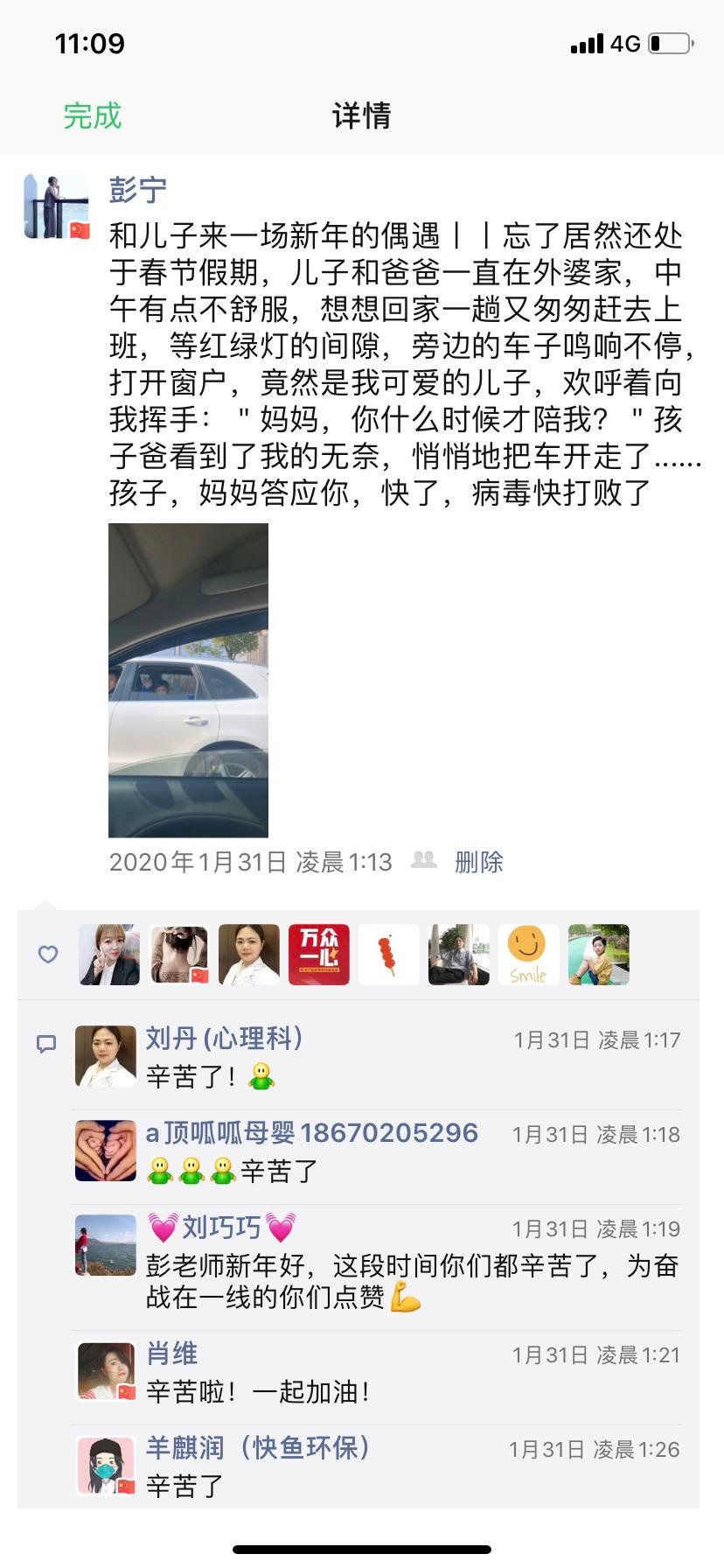Open a顶呱呱母婴's profile name

(x=311, y=1133)
